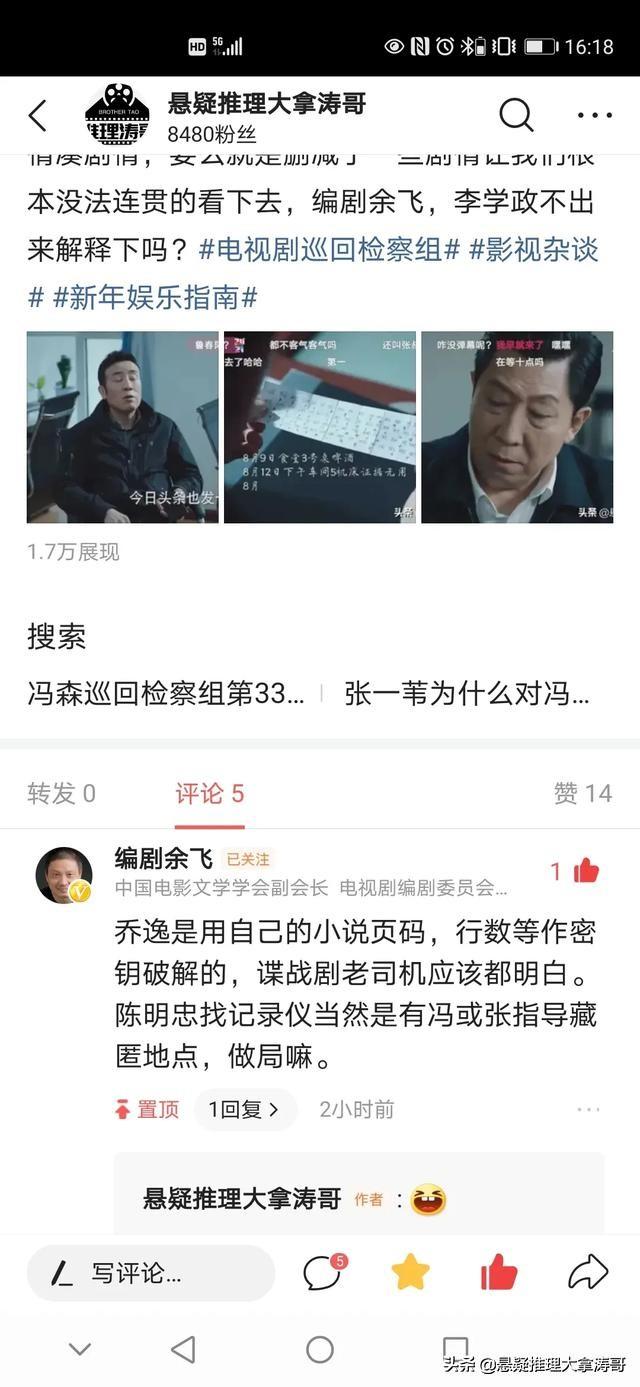The height and width of the screenshot is (1387, 640).
Task: View the first photo of the seated man
Action: point(122,427)
